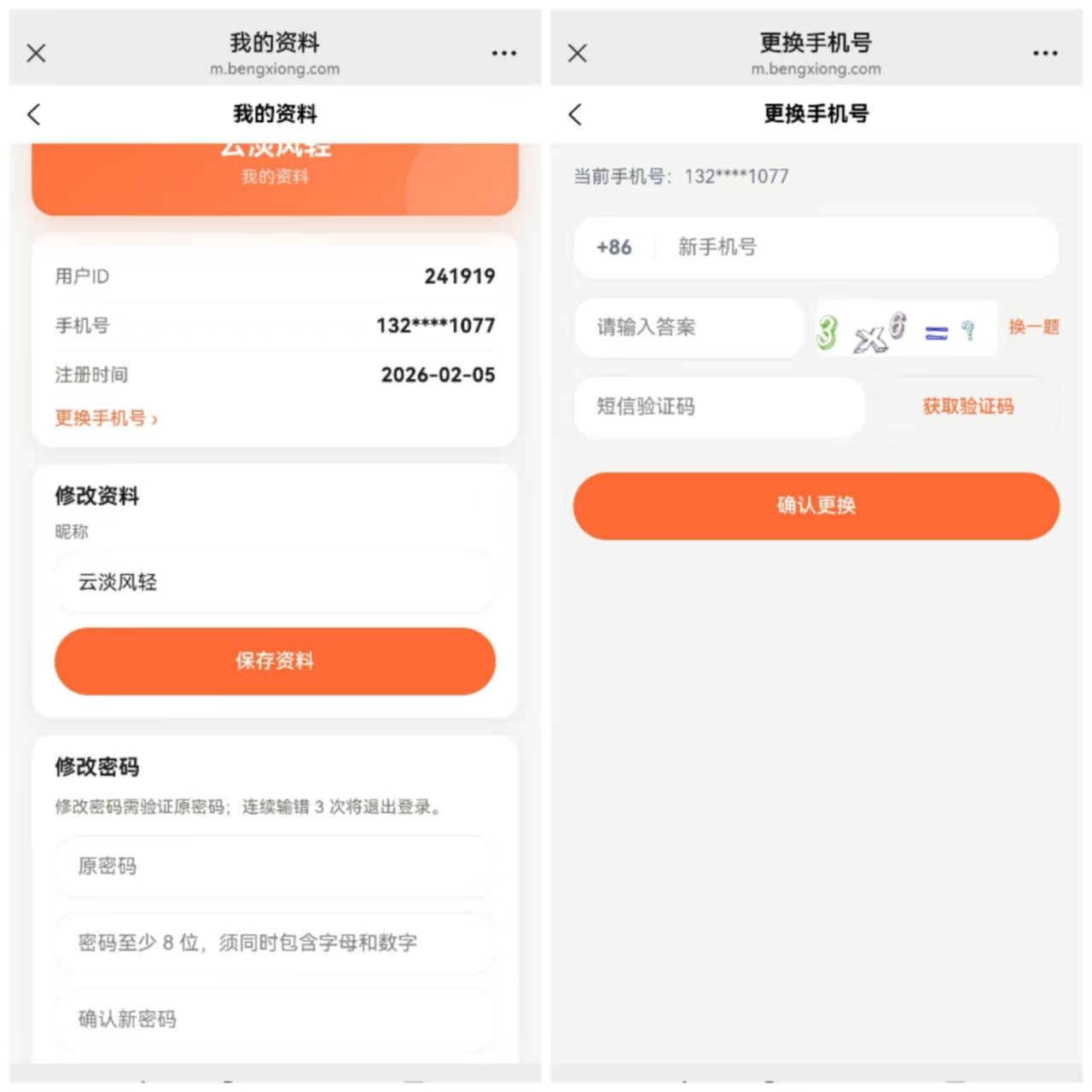The height and width of the screenshot is (1092, 1092).
Task: Edit the 昵称 field showing 云淡风轻
Action: [x=275, y=582]
